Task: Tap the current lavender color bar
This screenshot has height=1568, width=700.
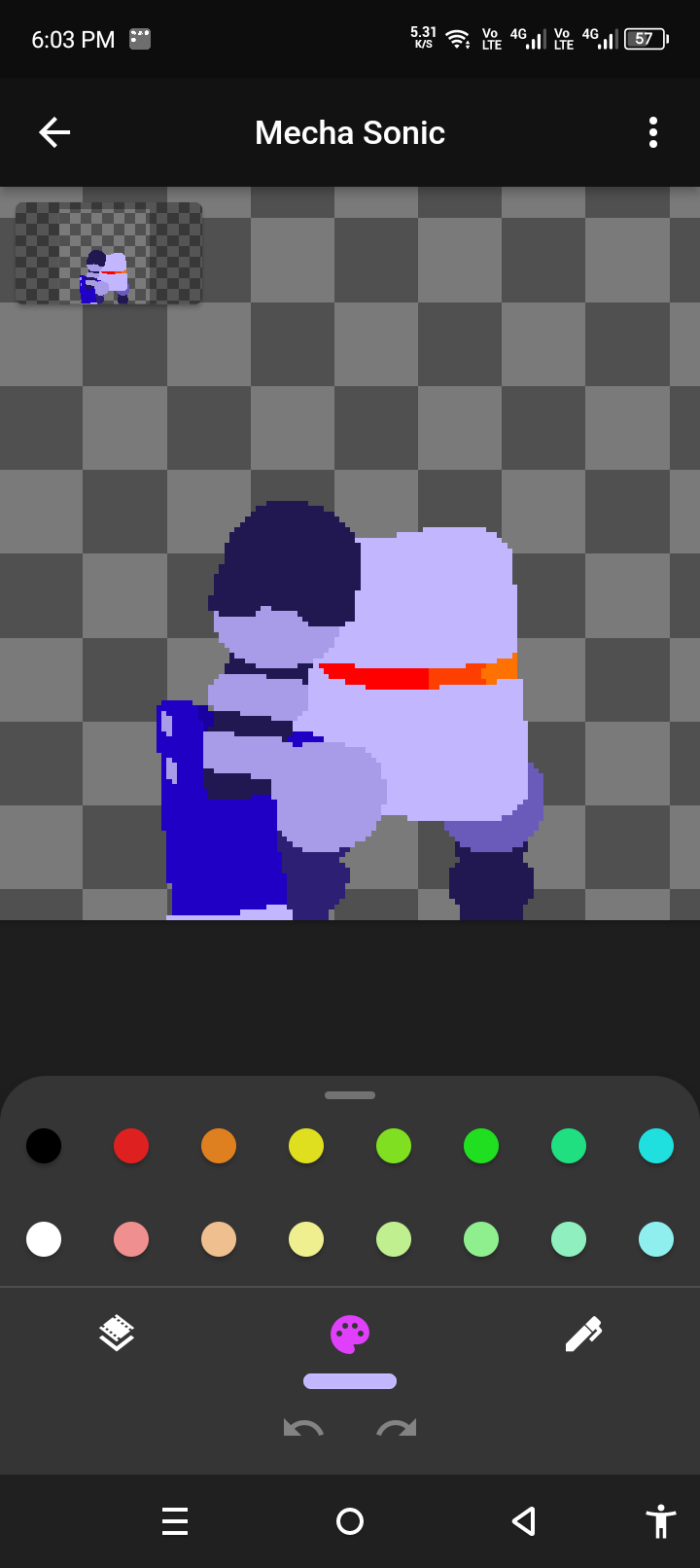Action: click(x=350, y=1381)
